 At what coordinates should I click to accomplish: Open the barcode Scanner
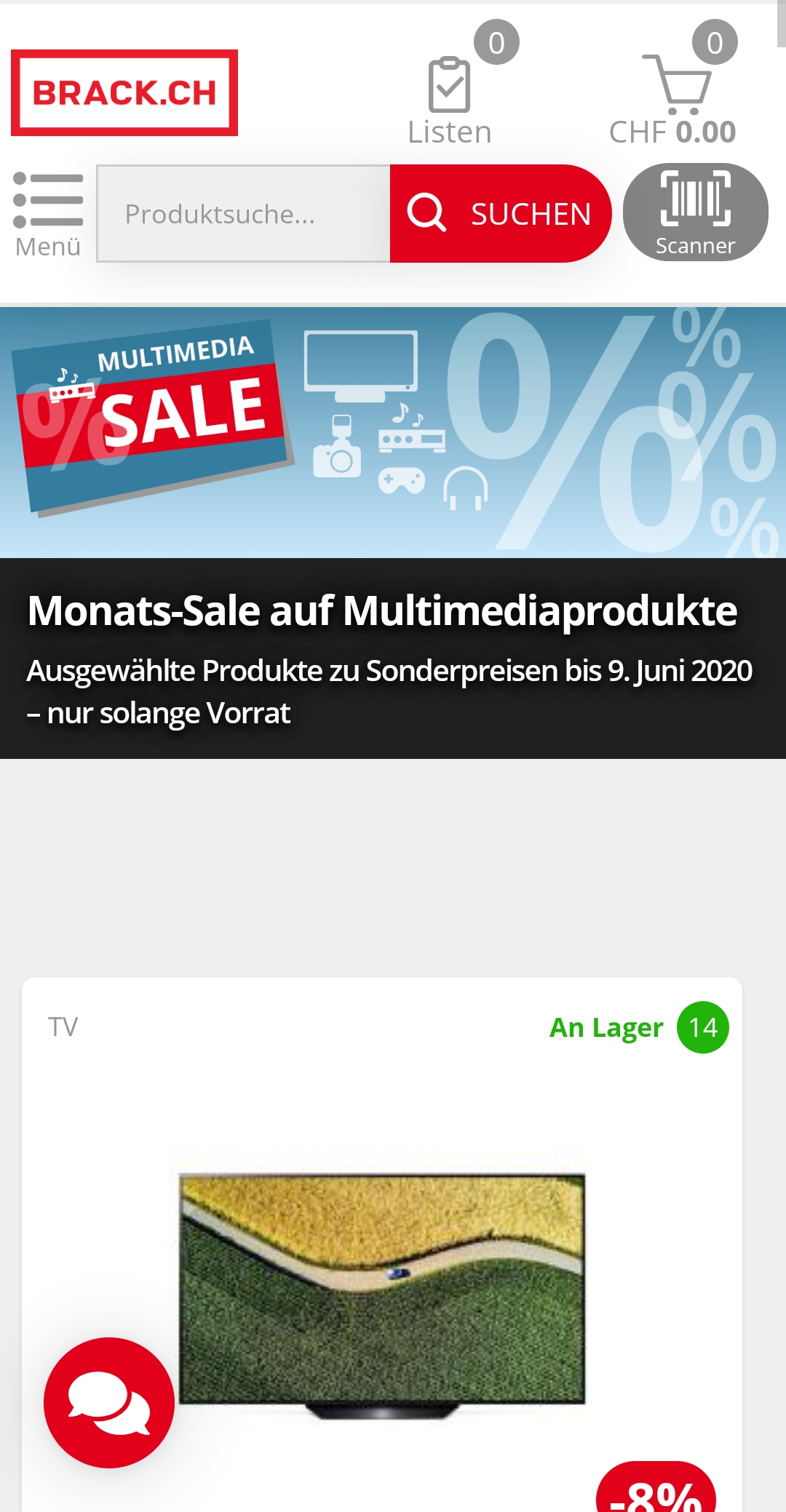pos(695,212)
